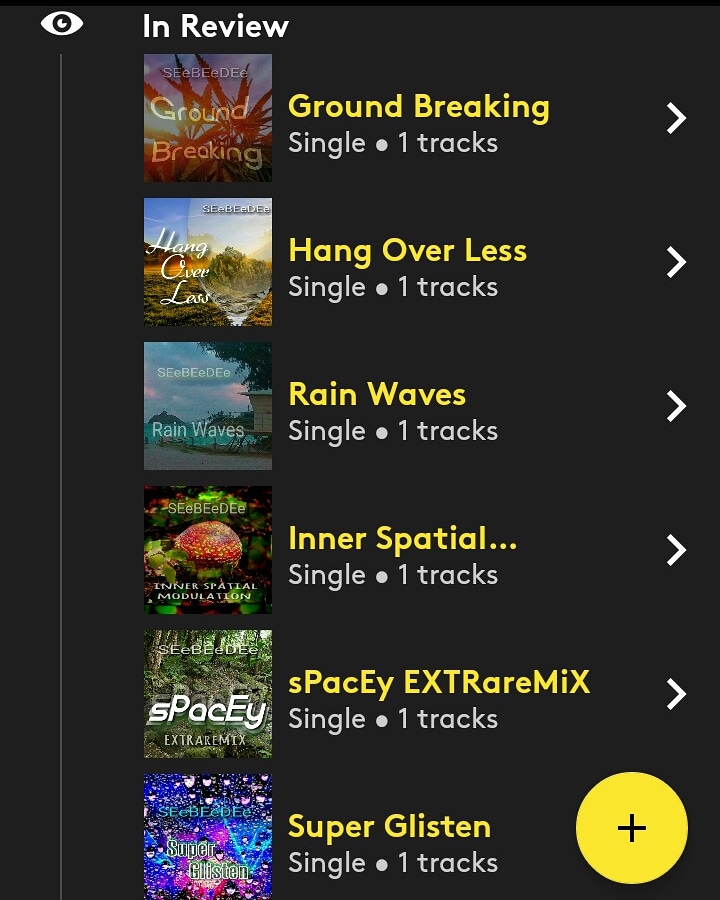View the Rain Waves artwork thumbnail
720x900 pixels.
click(x=207, y=406)
